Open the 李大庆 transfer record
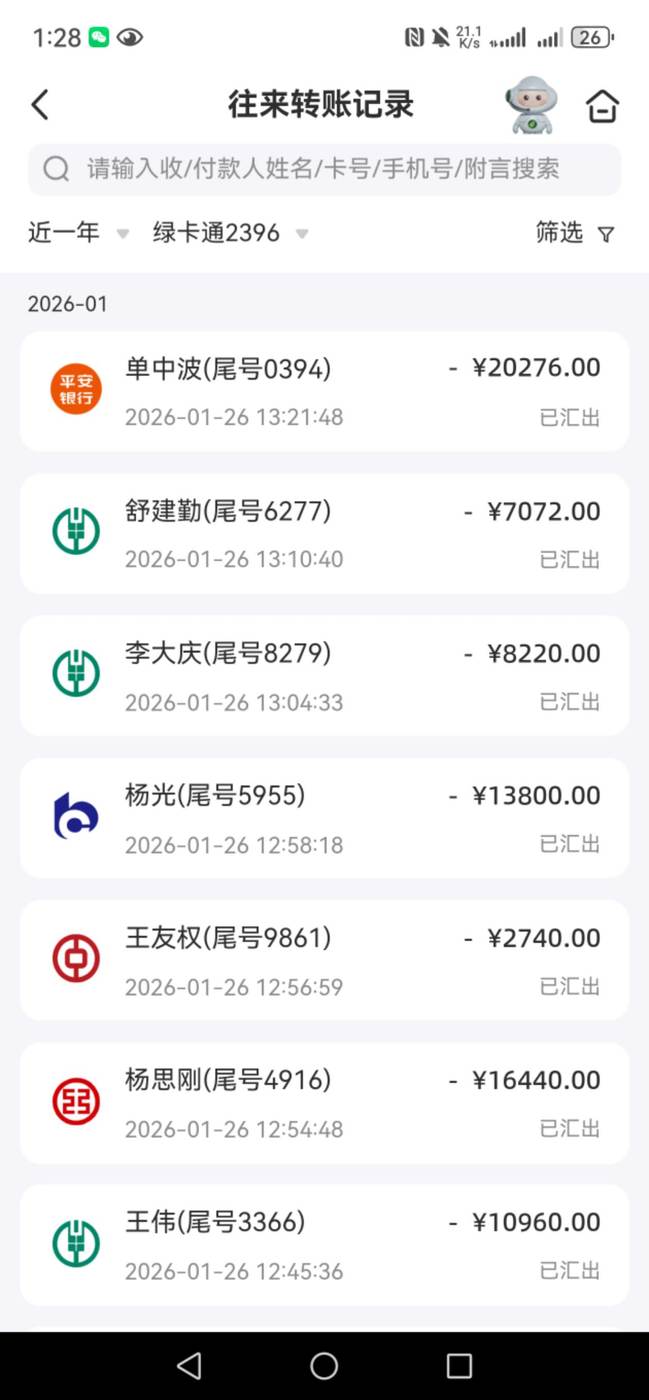Screen dimensions: 649x1400 coord(324,676)
